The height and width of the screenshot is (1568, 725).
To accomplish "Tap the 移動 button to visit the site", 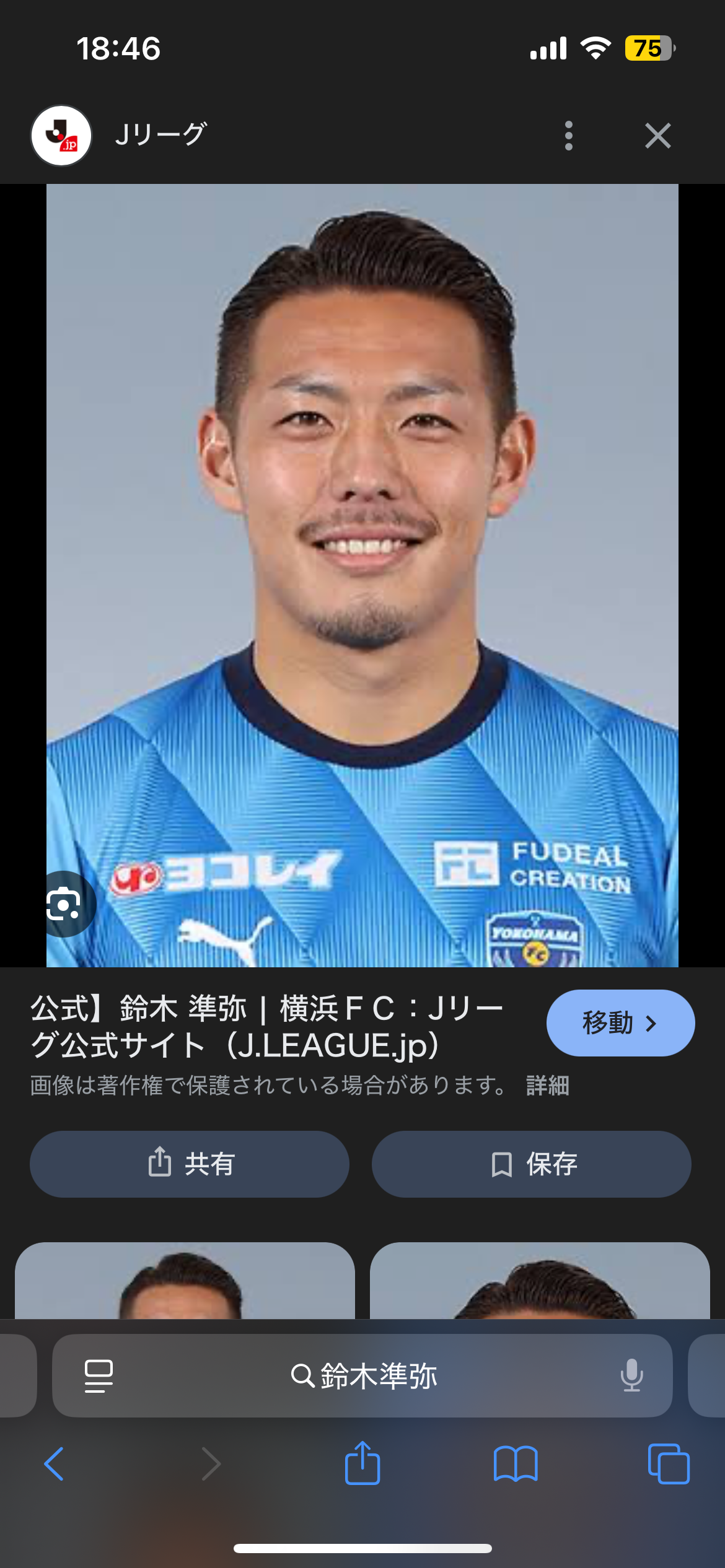I will [620, 1023].
